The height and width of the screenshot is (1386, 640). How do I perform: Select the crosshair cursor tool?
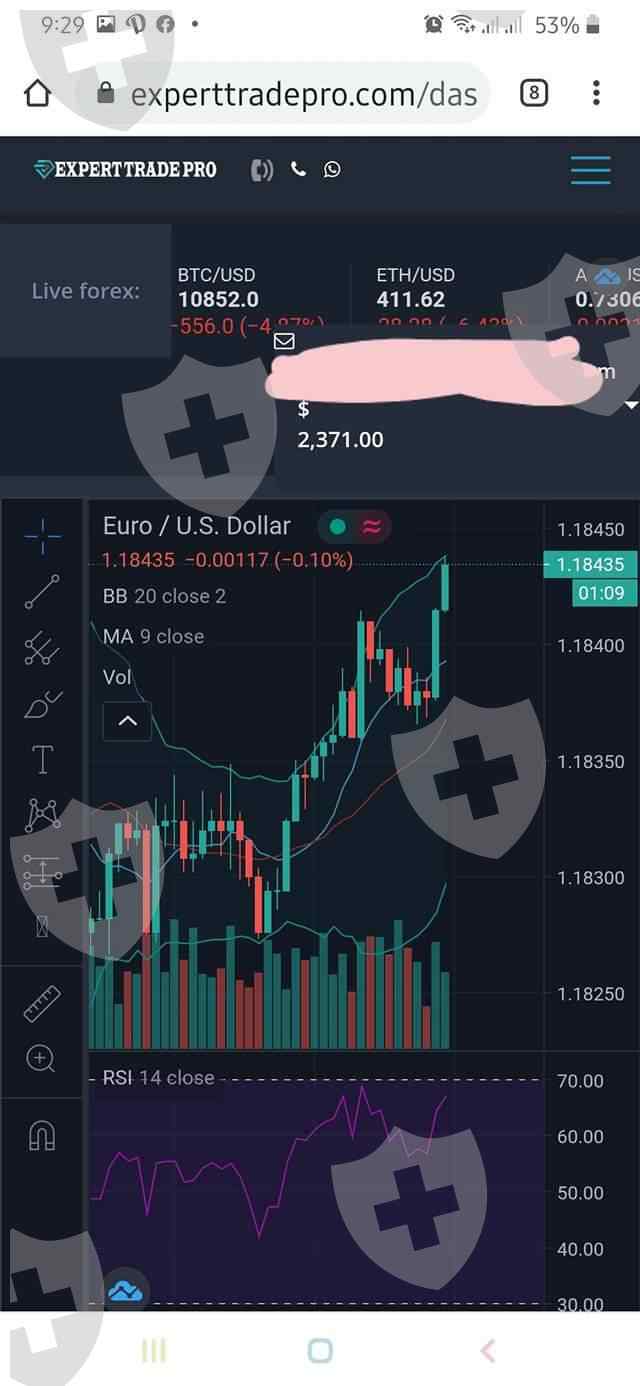pyautogui.click(x=42, y=537)
